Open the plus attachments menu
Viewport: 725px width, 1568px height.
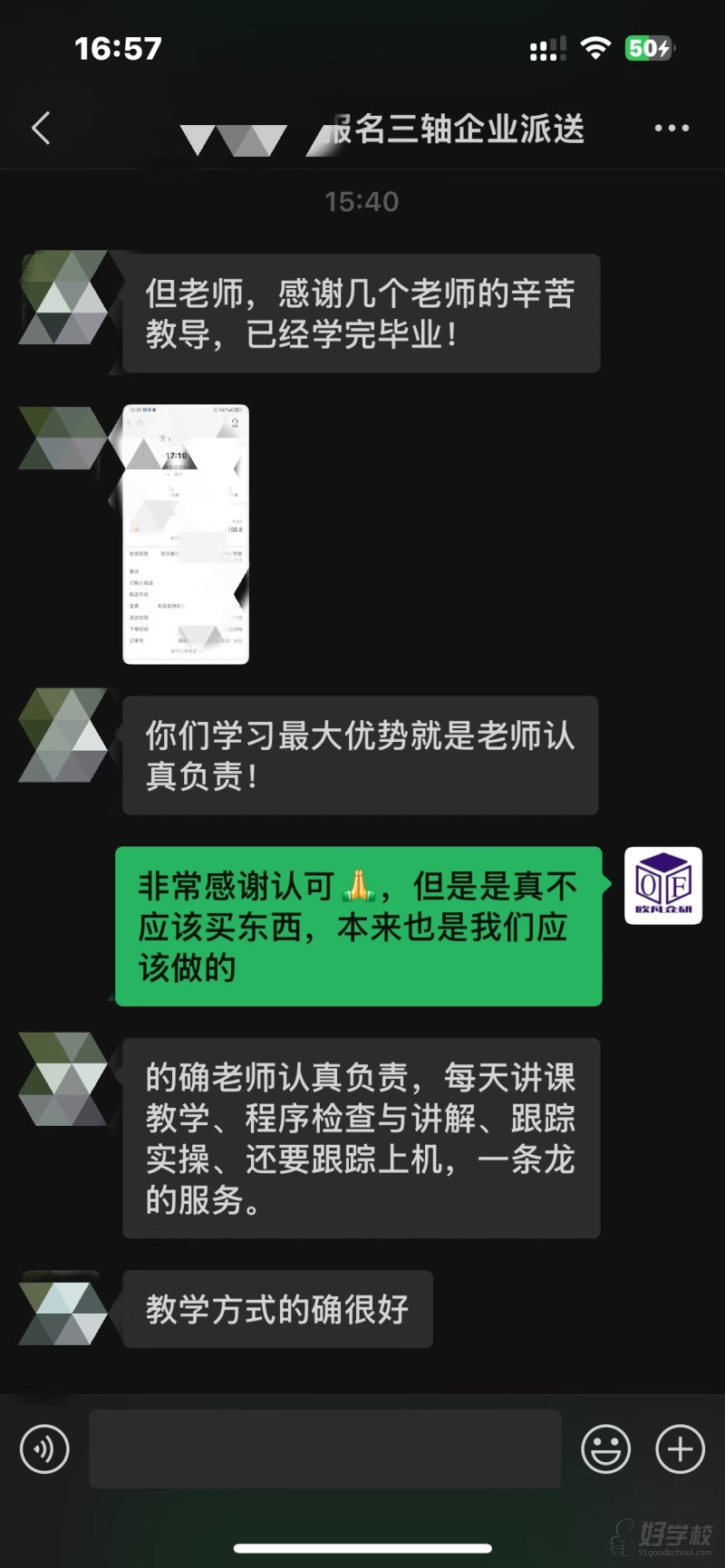click(680, 1448)
